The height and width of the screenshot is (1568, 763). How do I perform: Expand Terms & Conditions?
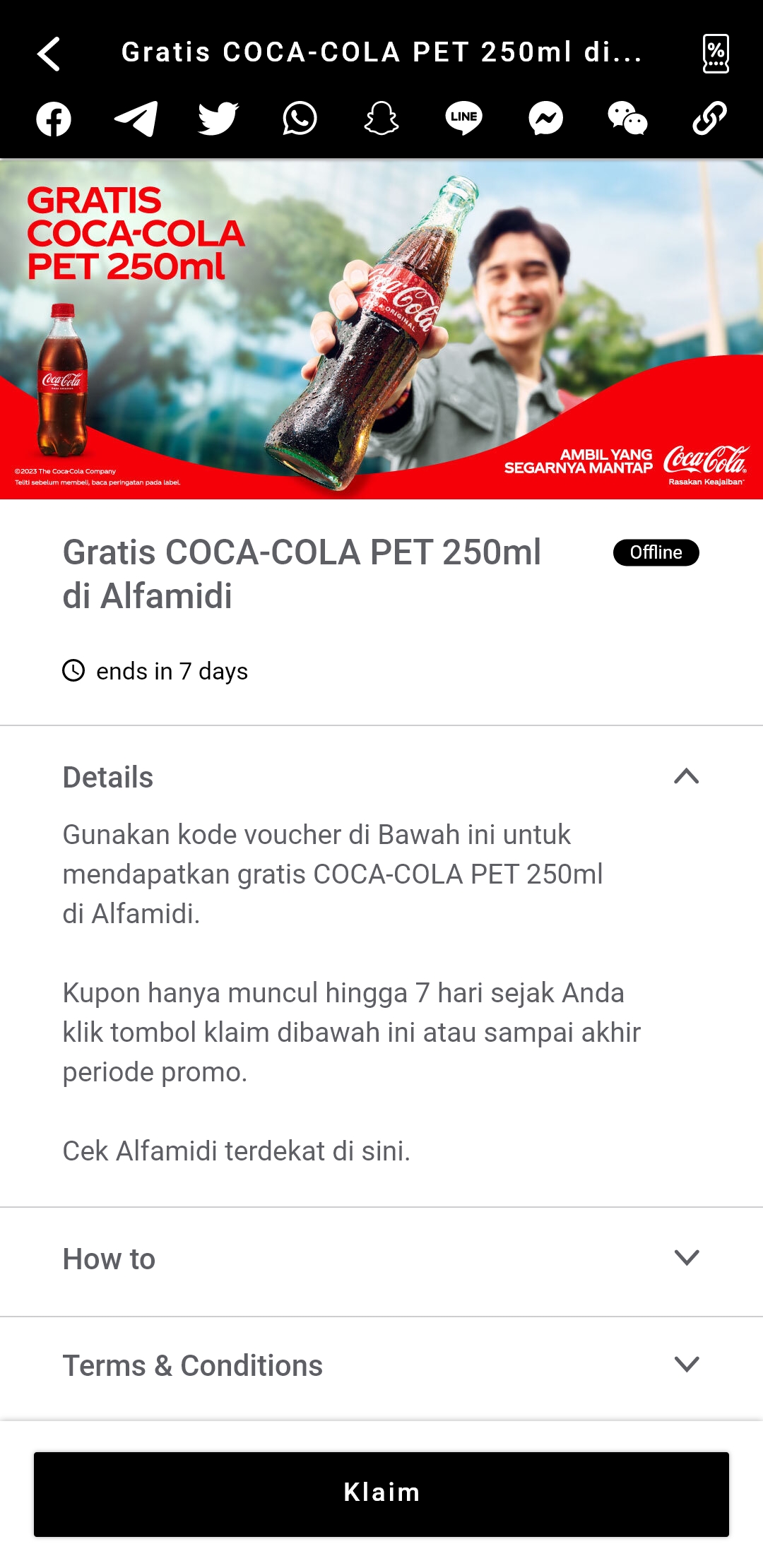pyautogui.click(x=381, y=1365)
